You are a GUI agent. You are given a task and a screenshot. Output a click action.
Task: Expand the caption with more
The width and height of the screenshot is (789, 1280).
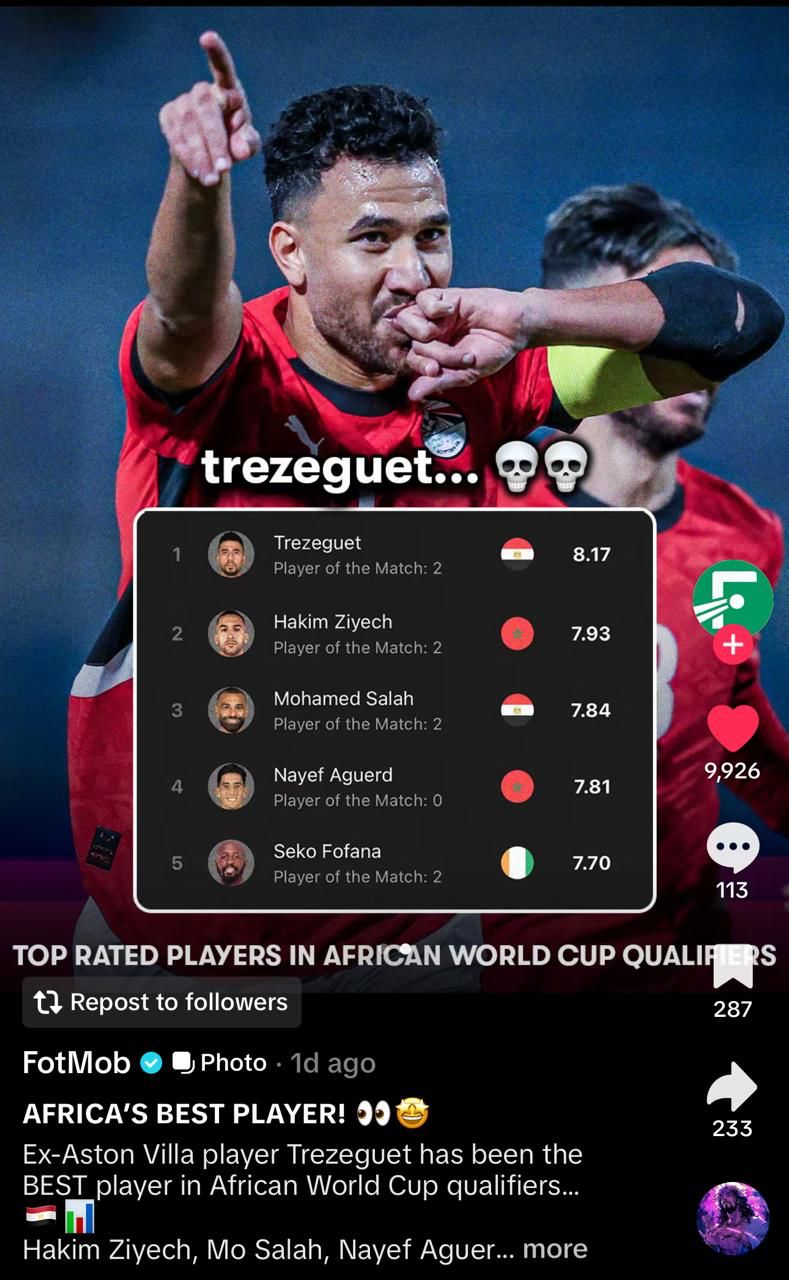point(555,1249)
